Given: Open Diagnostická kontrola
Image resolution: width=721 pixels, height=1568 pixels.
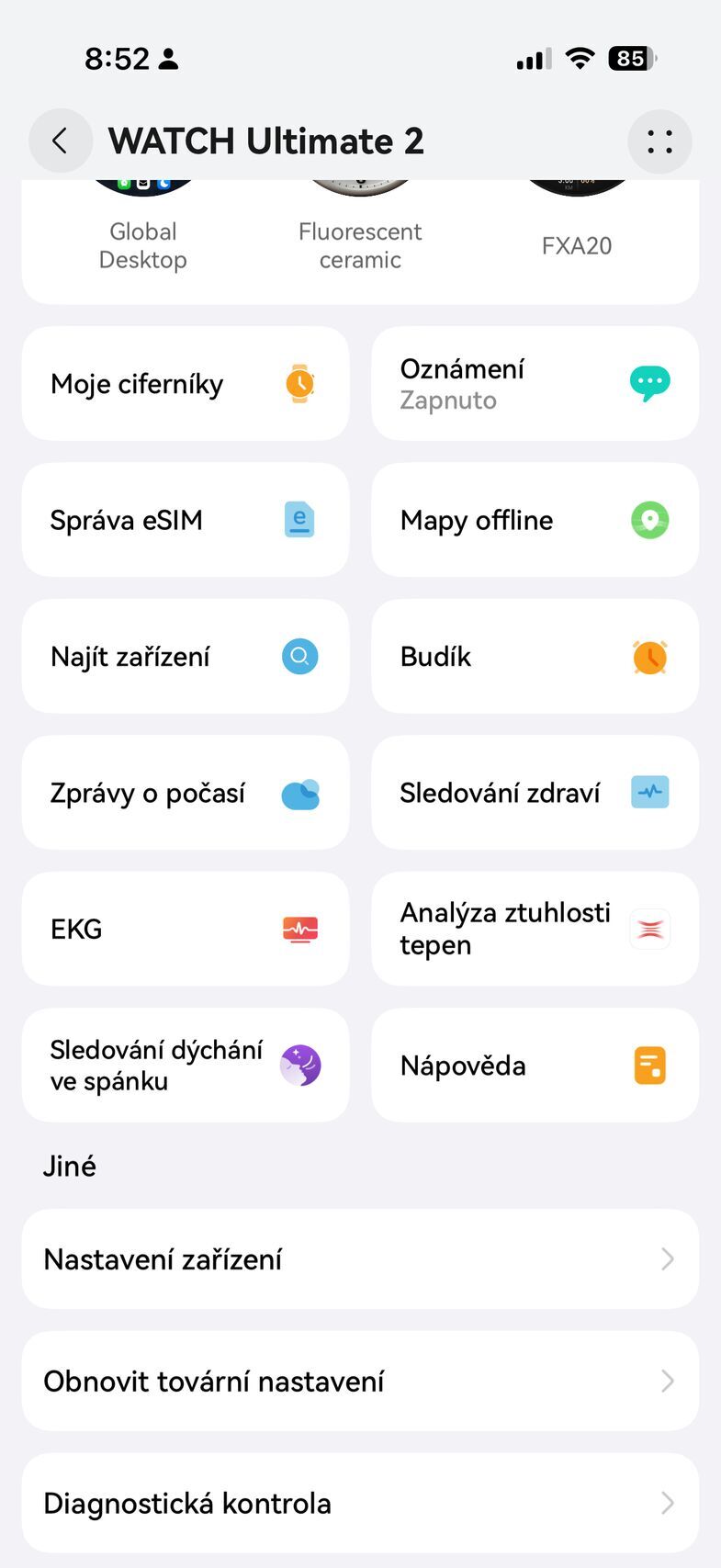Looking at the screenshot, I should point(360,1504).
